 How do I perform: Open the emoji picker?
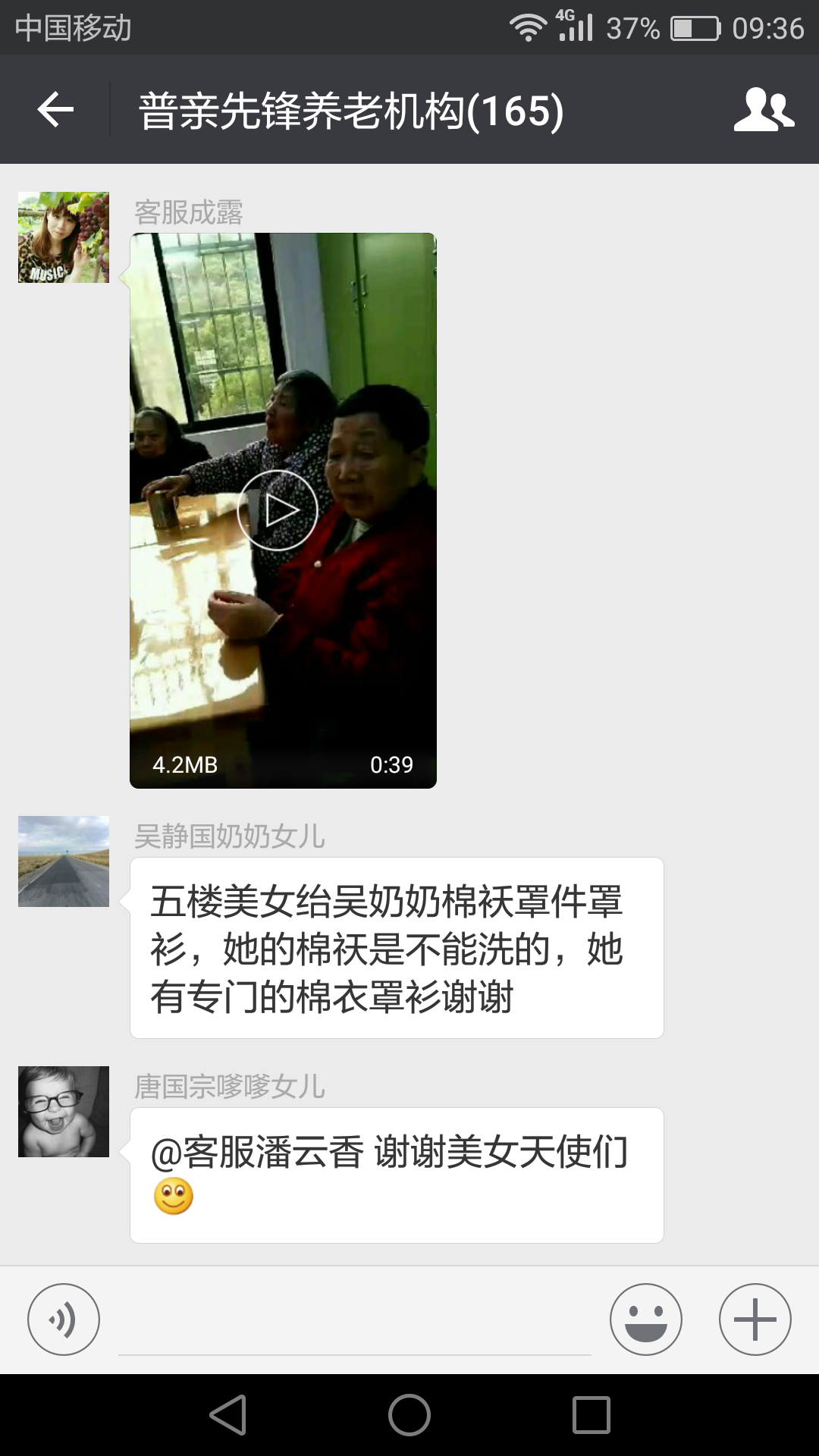(x=645, y=1319)
